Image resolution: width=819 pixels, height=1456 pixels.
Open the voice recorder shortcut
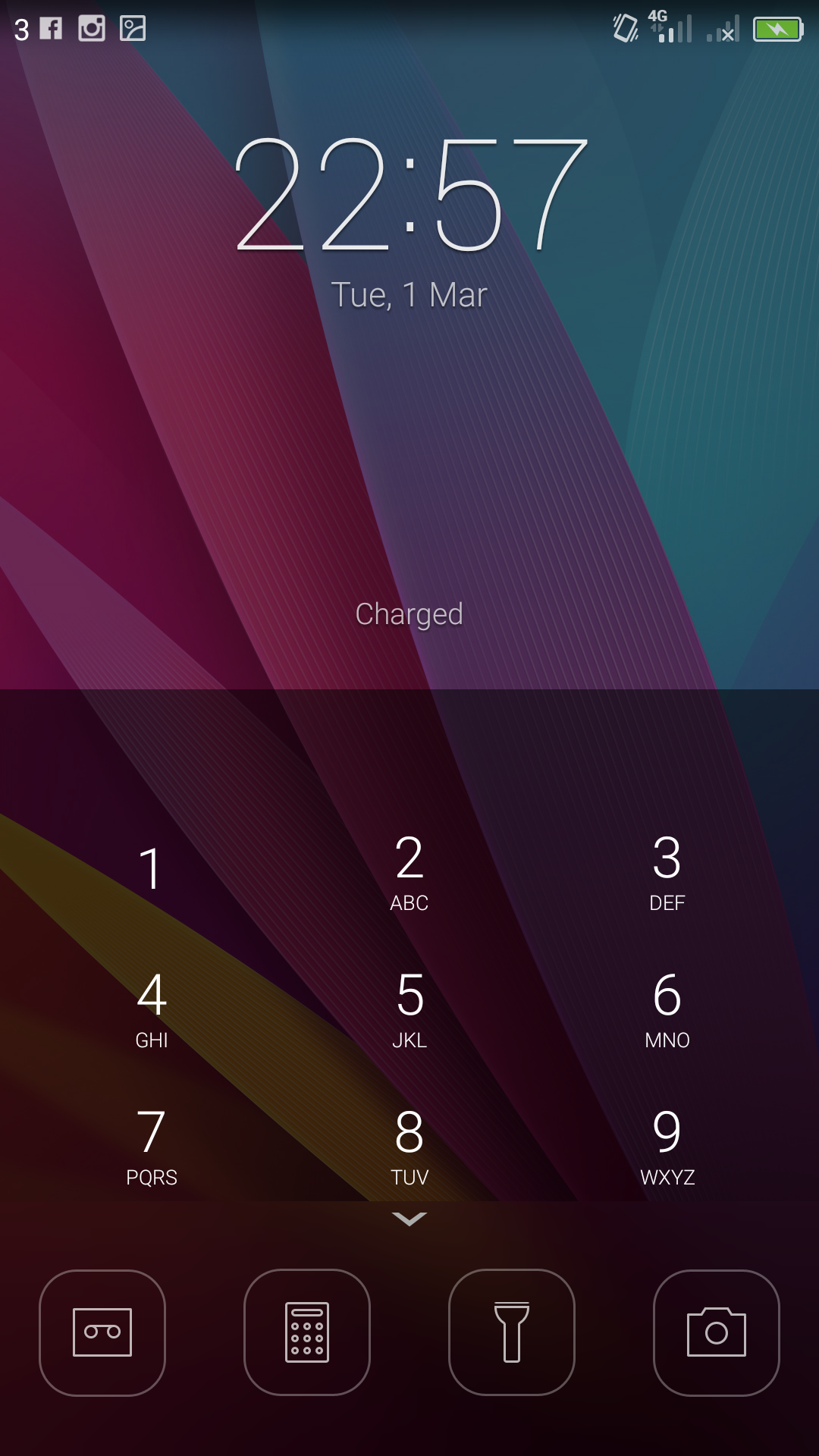click(x=102, y=1332)
